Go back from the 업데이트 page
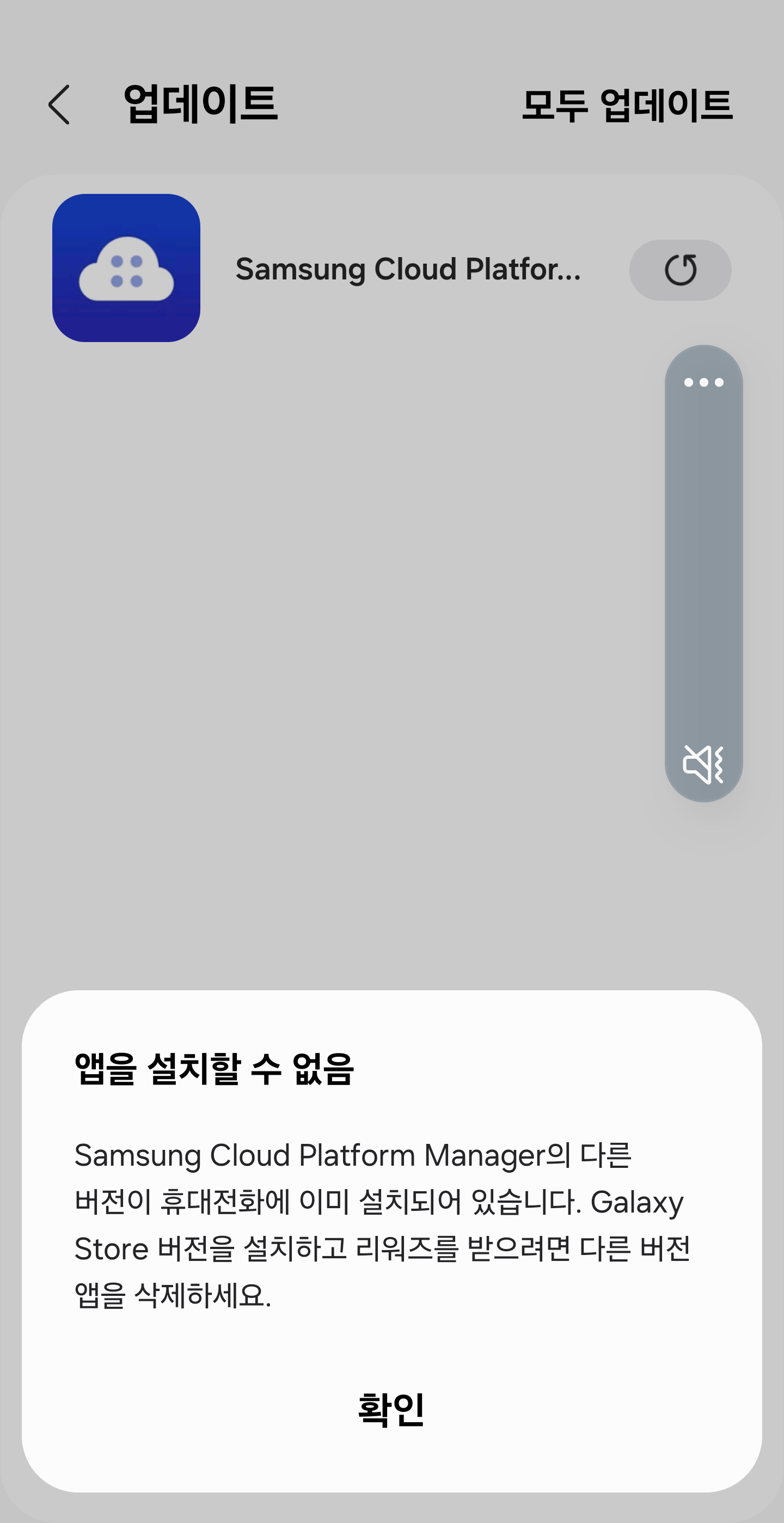Image resolution: width=784 pixels, height=1523 pixels. [59, 105]
